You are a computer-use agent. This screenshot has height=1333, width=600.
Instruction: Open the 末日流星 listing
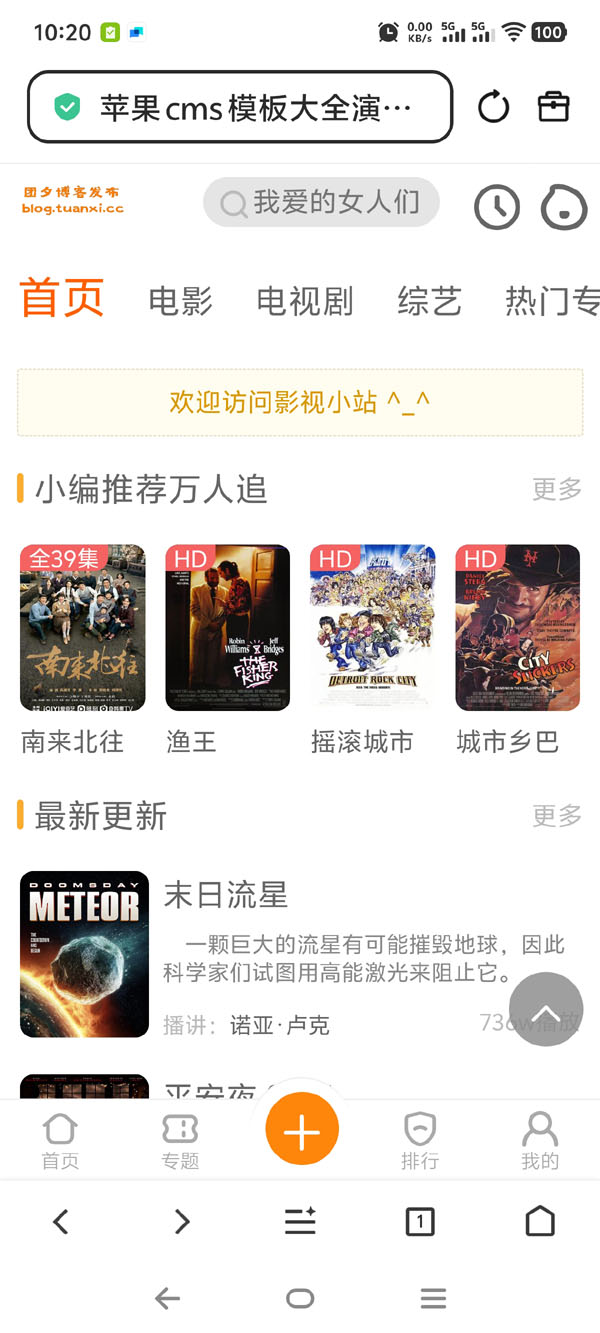300,955
